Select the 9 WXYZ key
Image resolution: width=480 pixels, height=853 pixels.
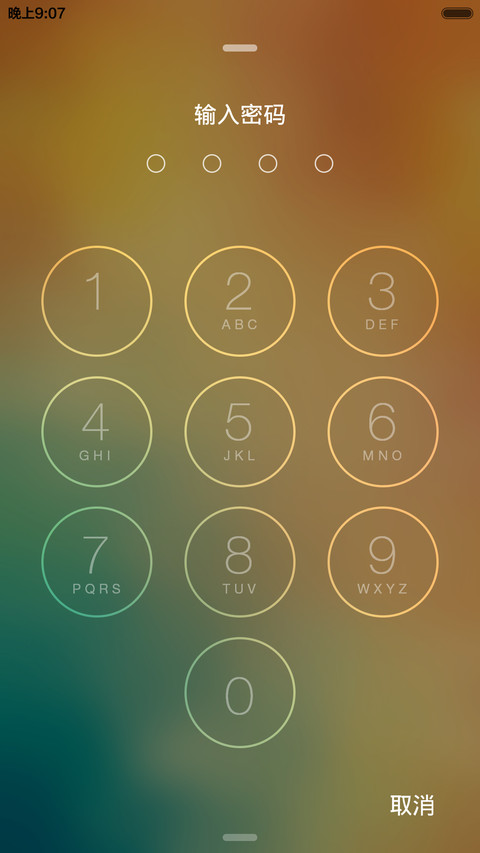tap(383, 562)
